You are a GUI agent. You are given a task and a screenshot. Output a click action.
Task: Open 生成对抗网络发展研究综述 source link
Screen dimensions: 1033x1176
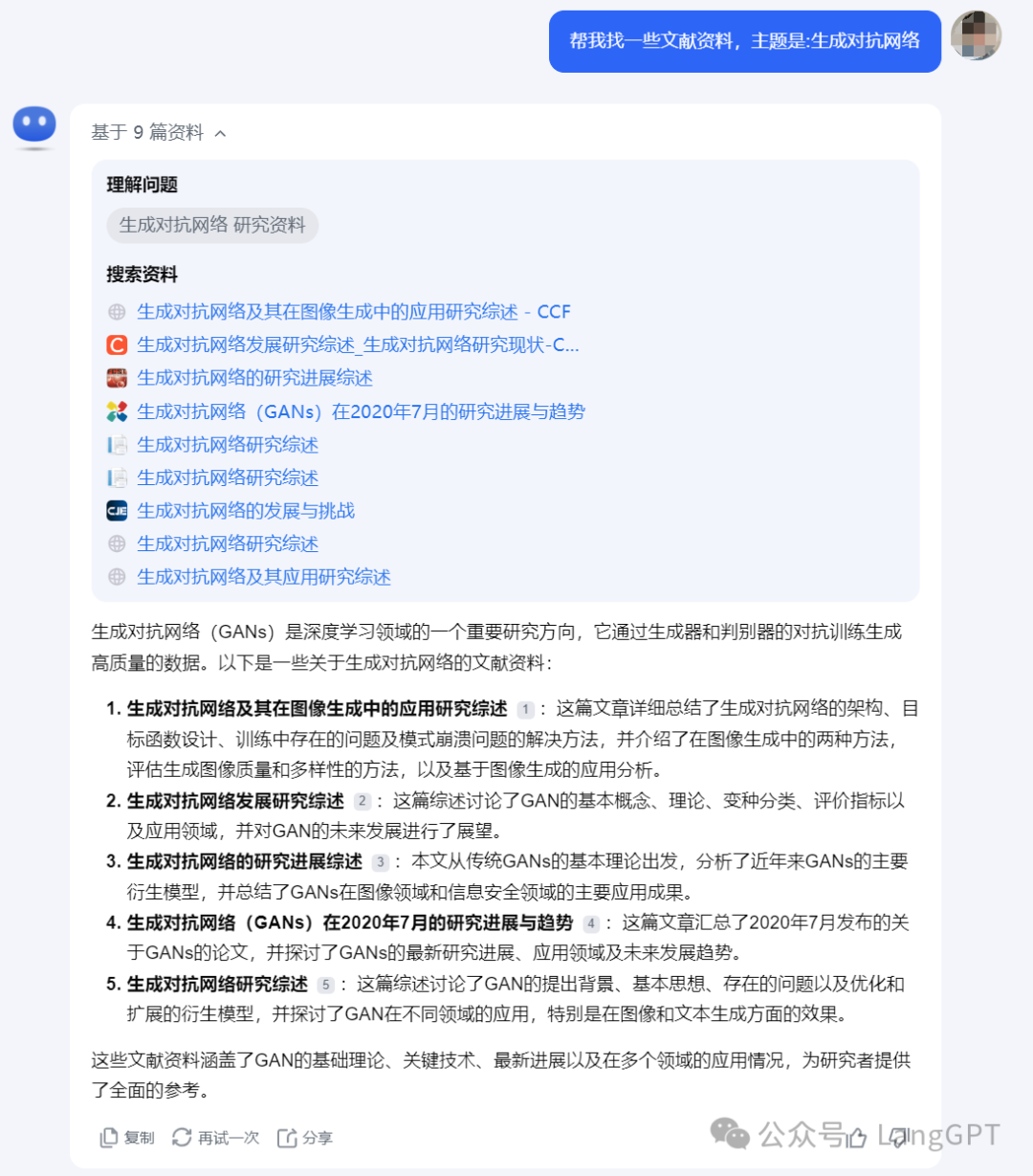coord(357,344)
